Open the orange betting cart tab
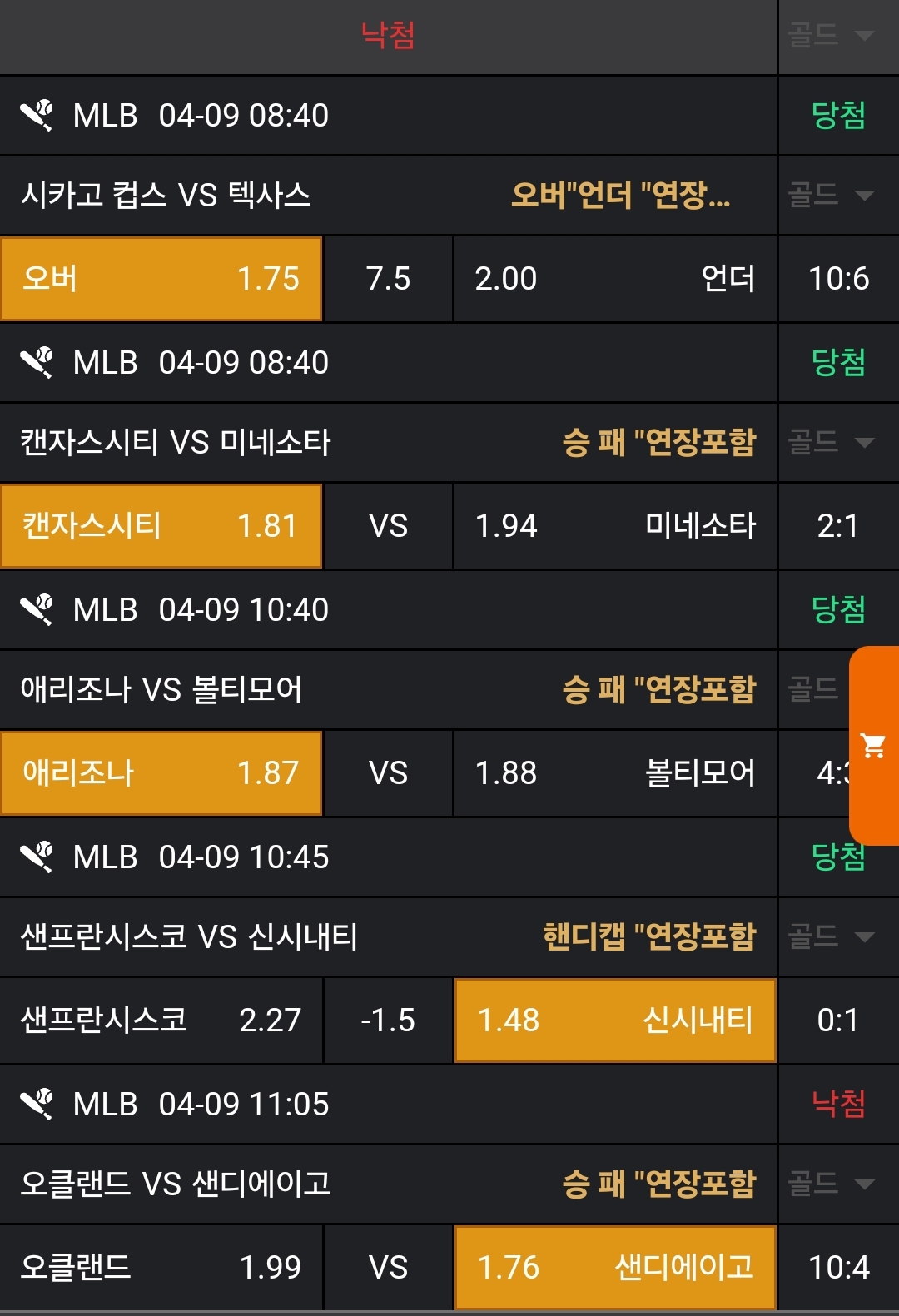Image resolution: width=899 pixels, height=1316 pixels. click(x=874, y=745)
